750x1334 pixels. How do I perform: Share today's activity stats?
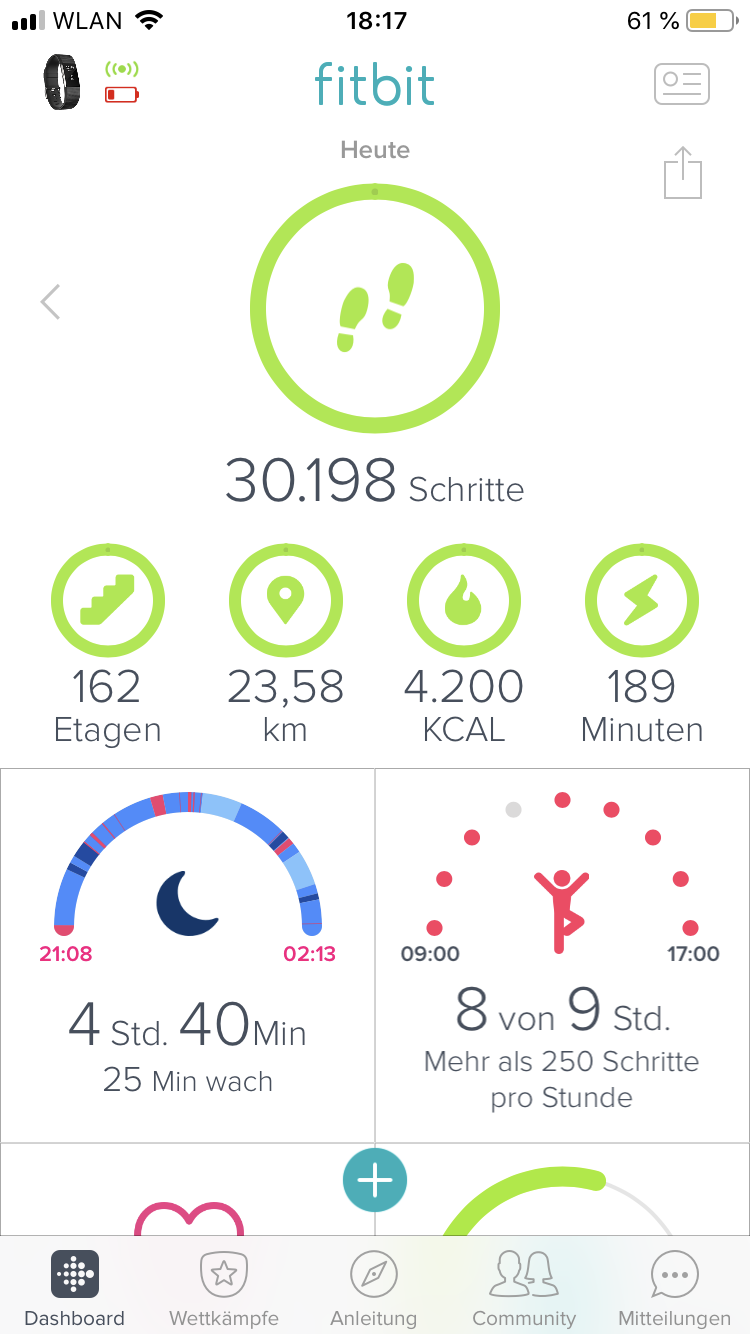(x=683, y=173)
